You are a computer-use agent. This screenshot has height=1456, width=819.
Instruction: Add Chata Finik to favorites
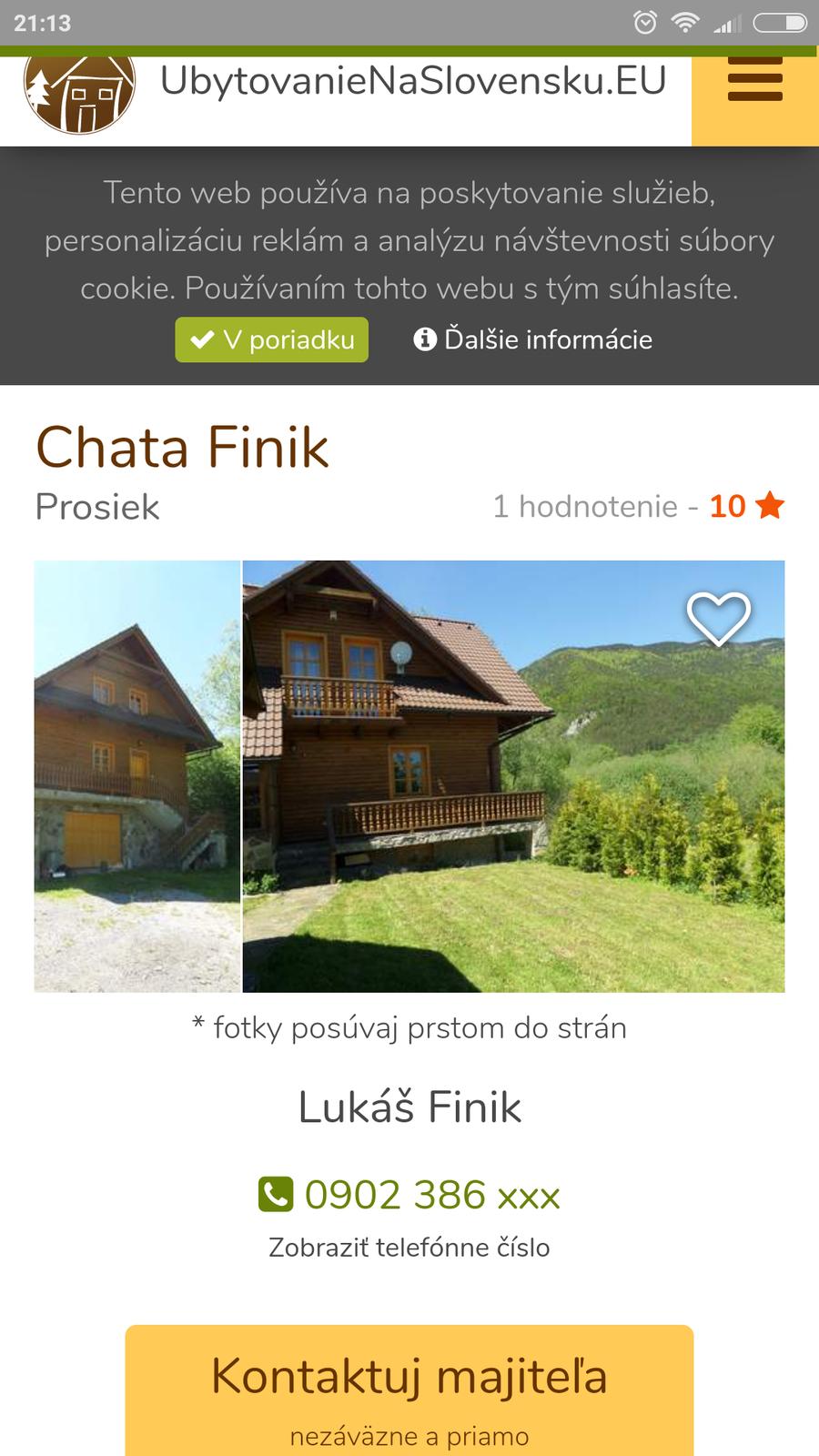coord(718,619)
